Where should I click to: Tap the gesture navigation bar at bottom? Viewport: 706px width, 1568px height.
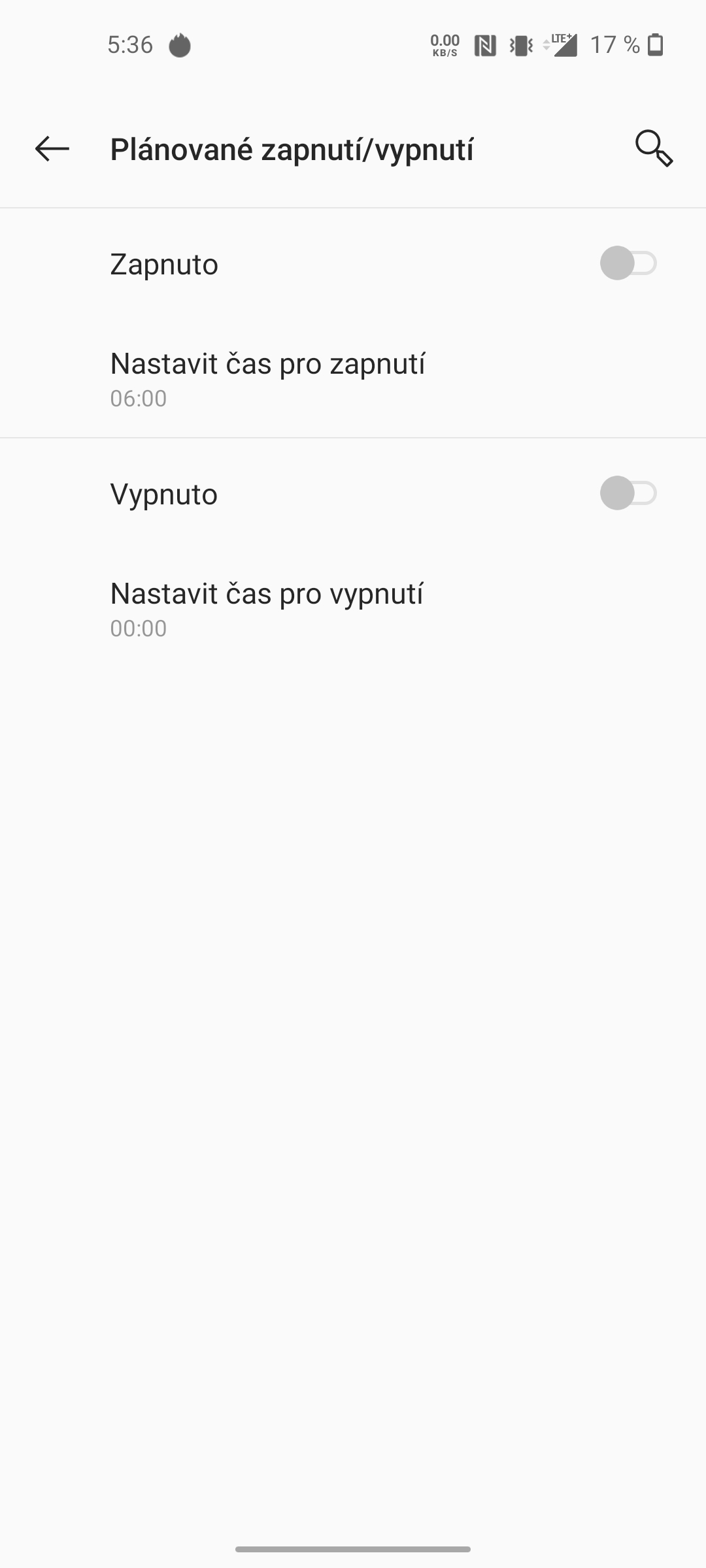point(353,1548)
